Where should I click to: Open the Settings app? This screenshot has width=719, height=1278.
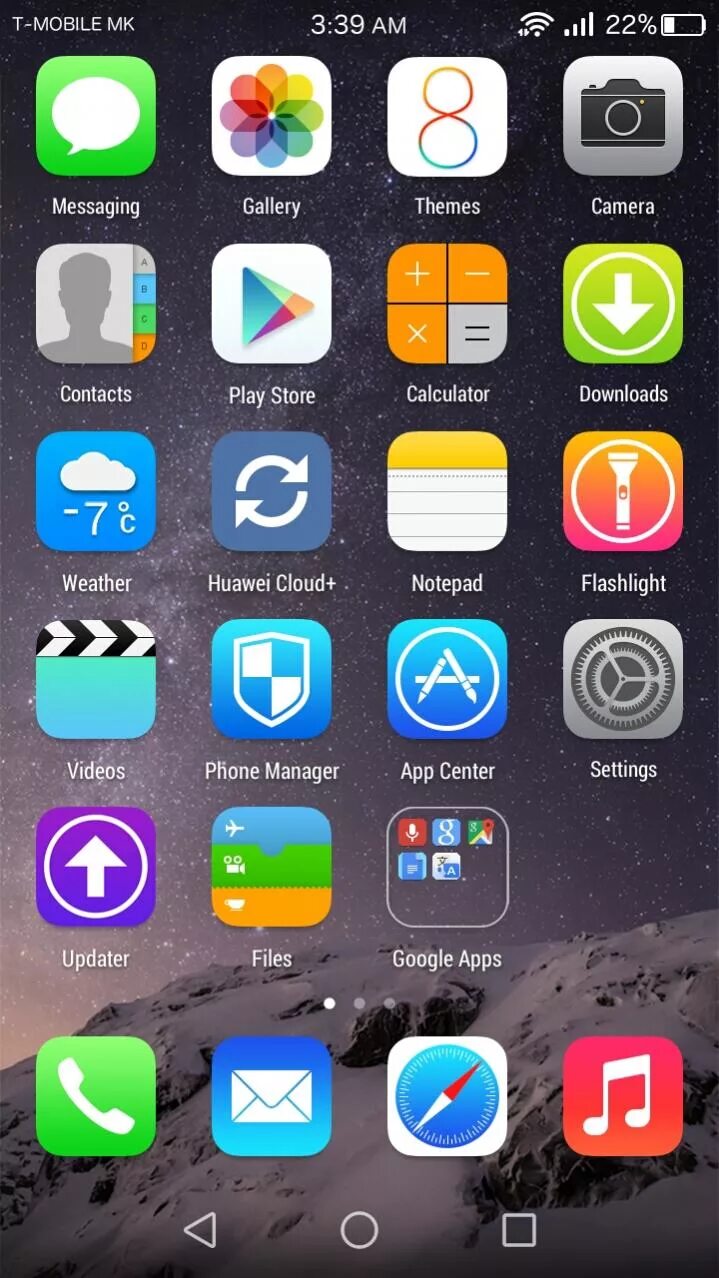(622, 680)
